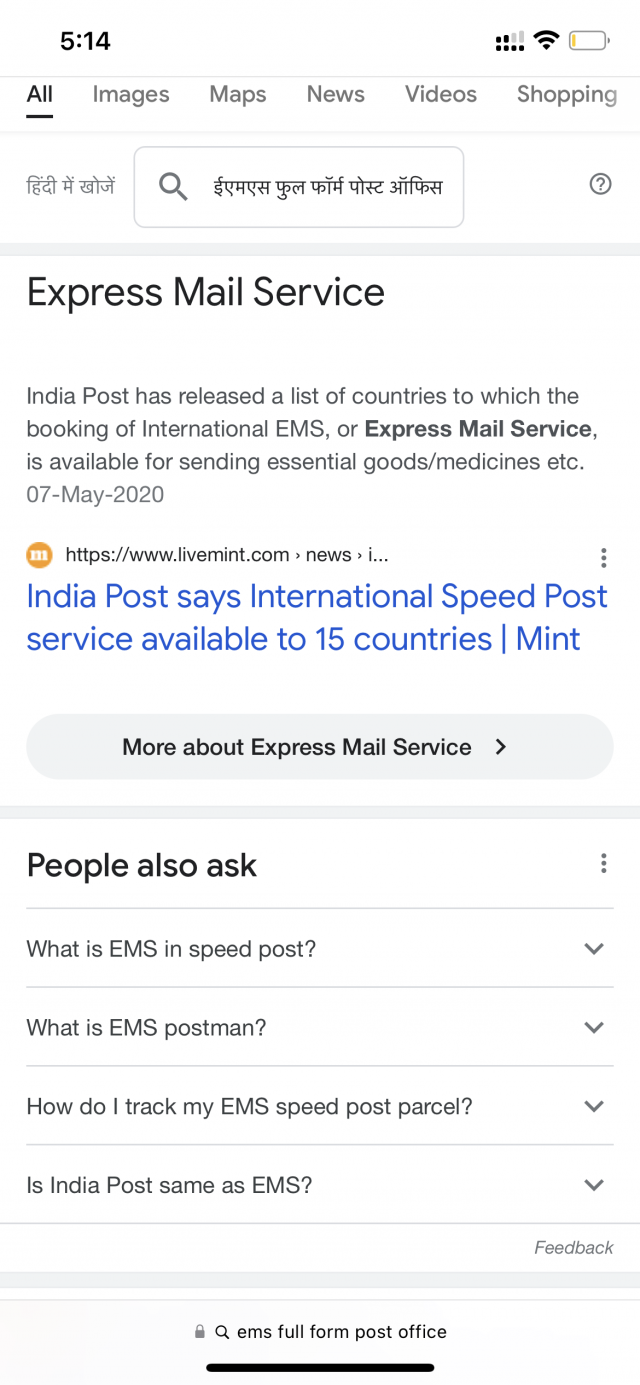Search in Hindi using the suggested query
The width and height of the screenshot is (640, 1385).
(299, 187)
